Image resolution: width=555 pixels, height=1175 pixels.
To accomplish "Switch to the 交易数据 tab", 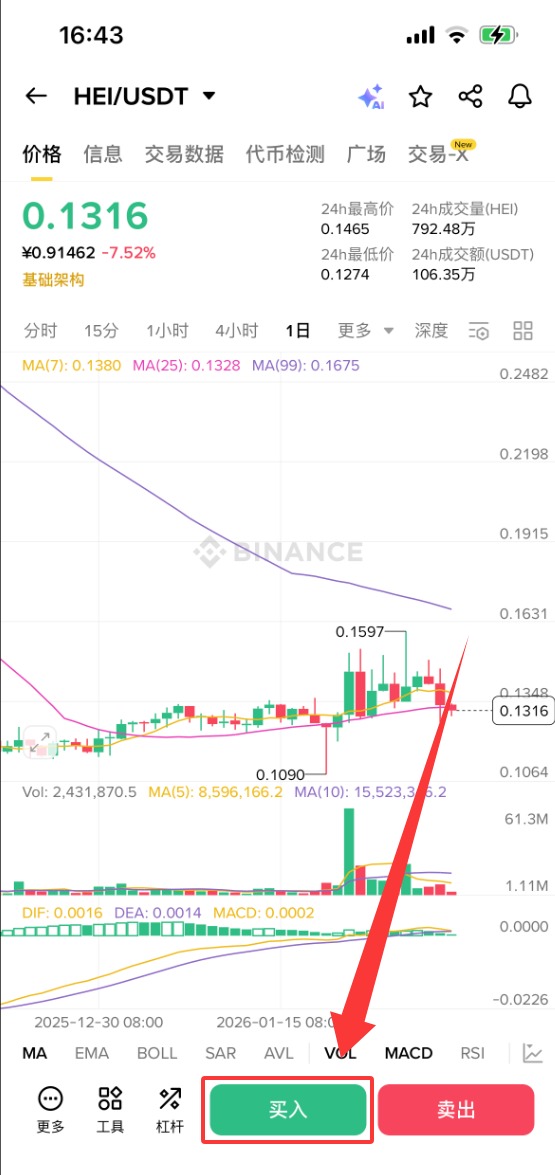I will [184, 154].
